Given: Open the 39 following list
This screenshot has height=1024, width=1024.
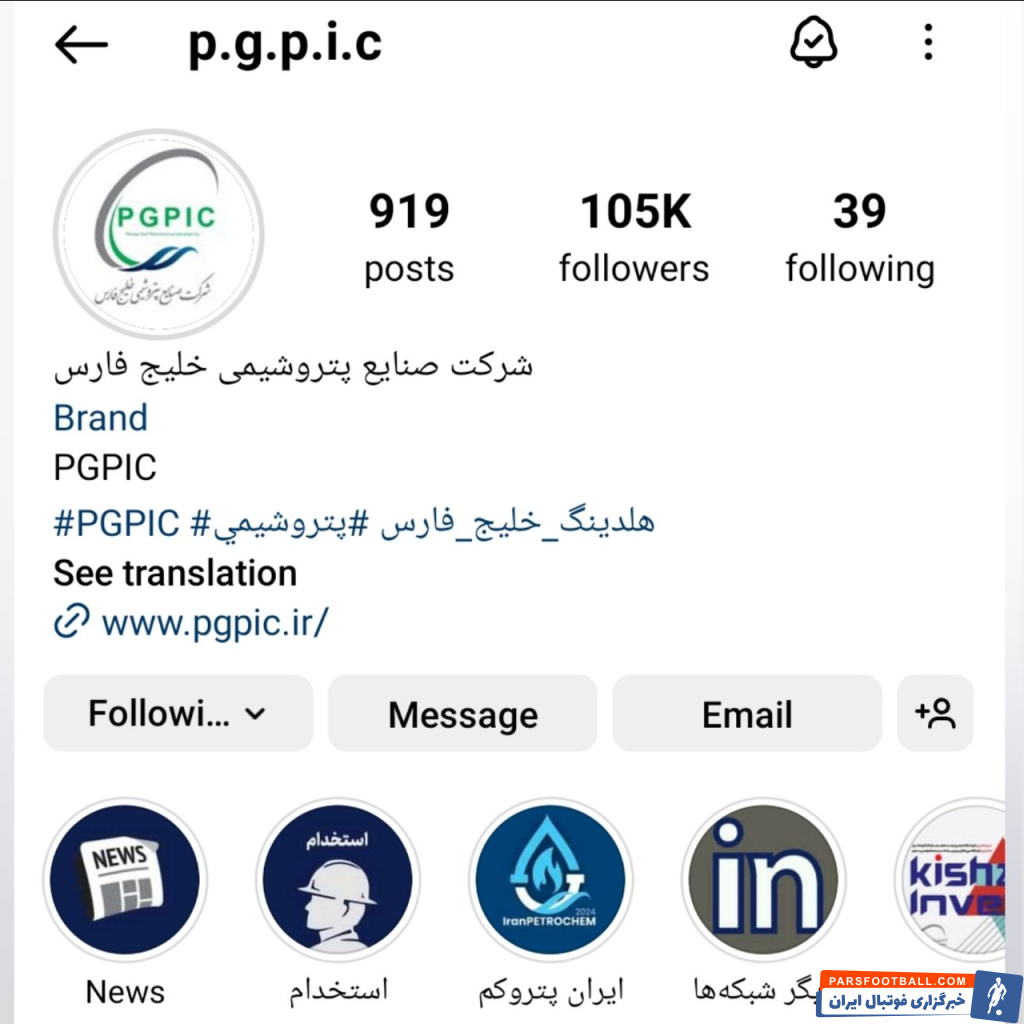Looking at the screenshot, I should click(x=859, y=238).
